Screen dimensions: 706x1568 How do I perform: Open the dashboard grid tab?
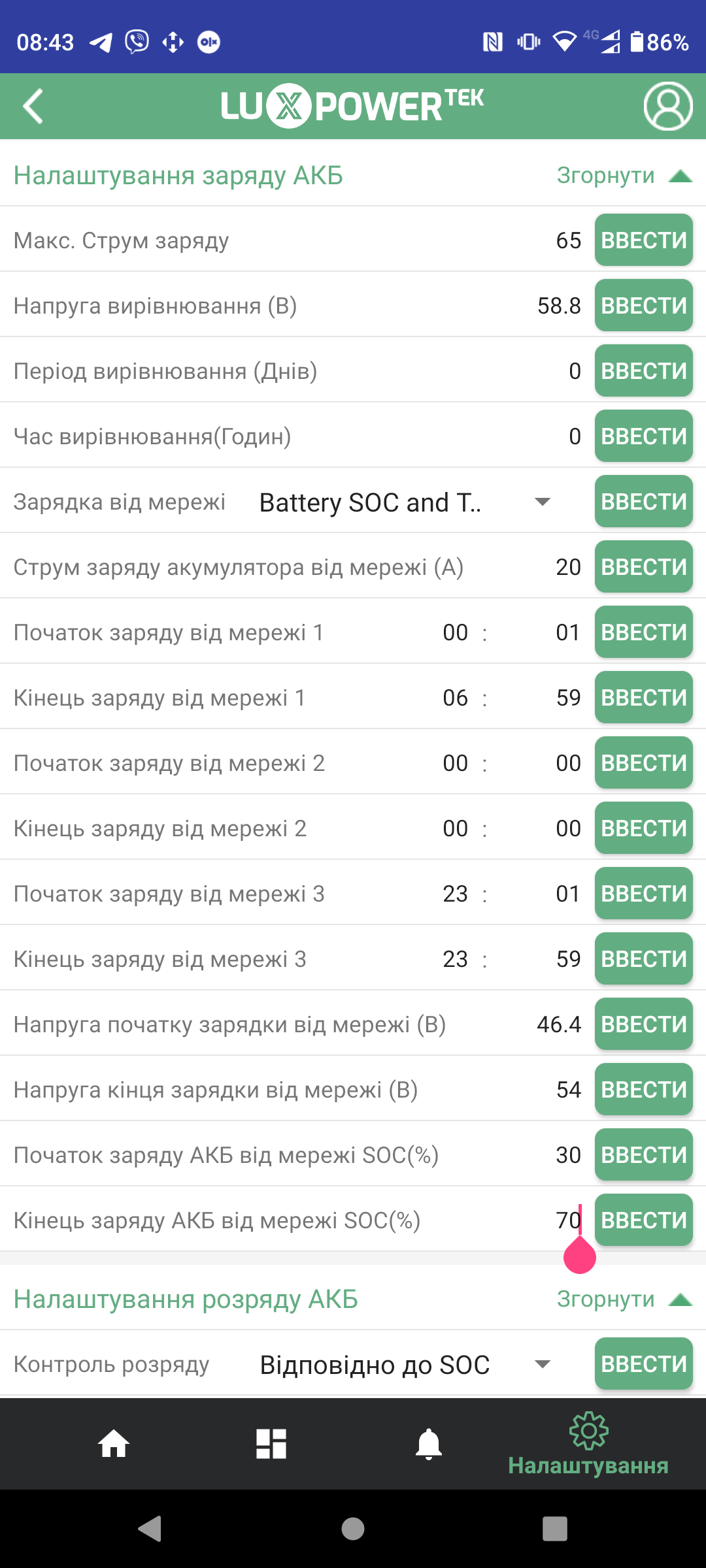click(271, 1444)
